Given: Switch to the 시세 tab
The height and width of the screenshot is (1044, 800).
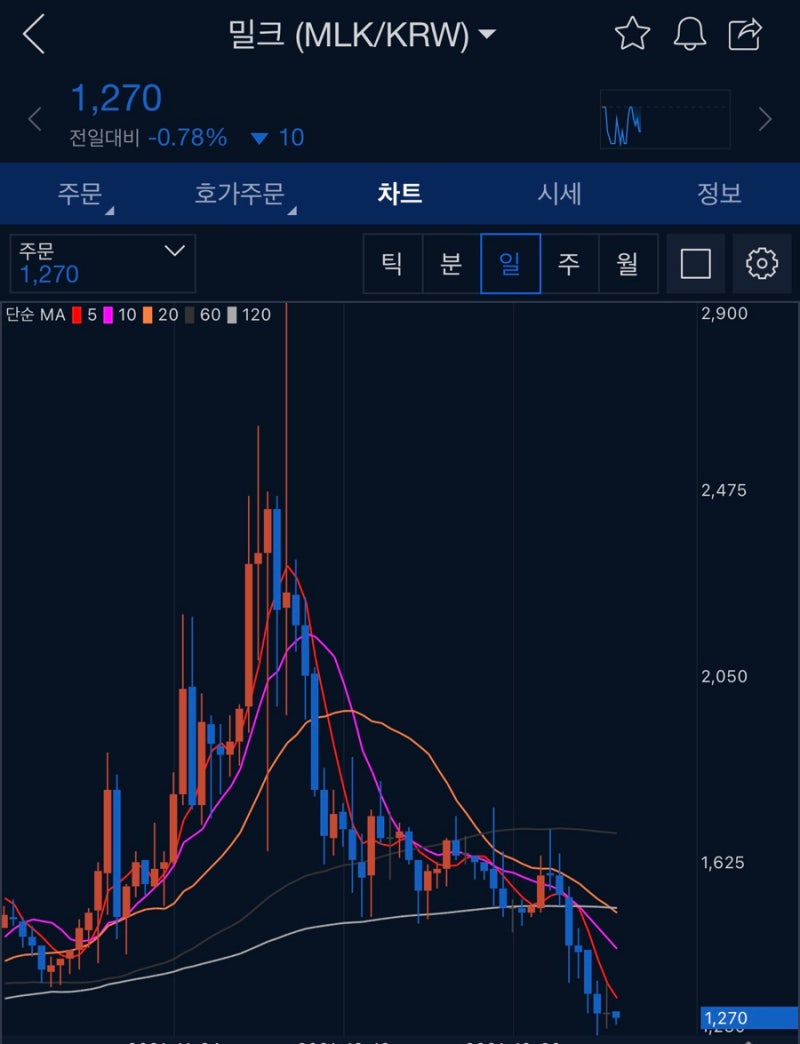Looking at the screenshot, I should coord(560,195).
